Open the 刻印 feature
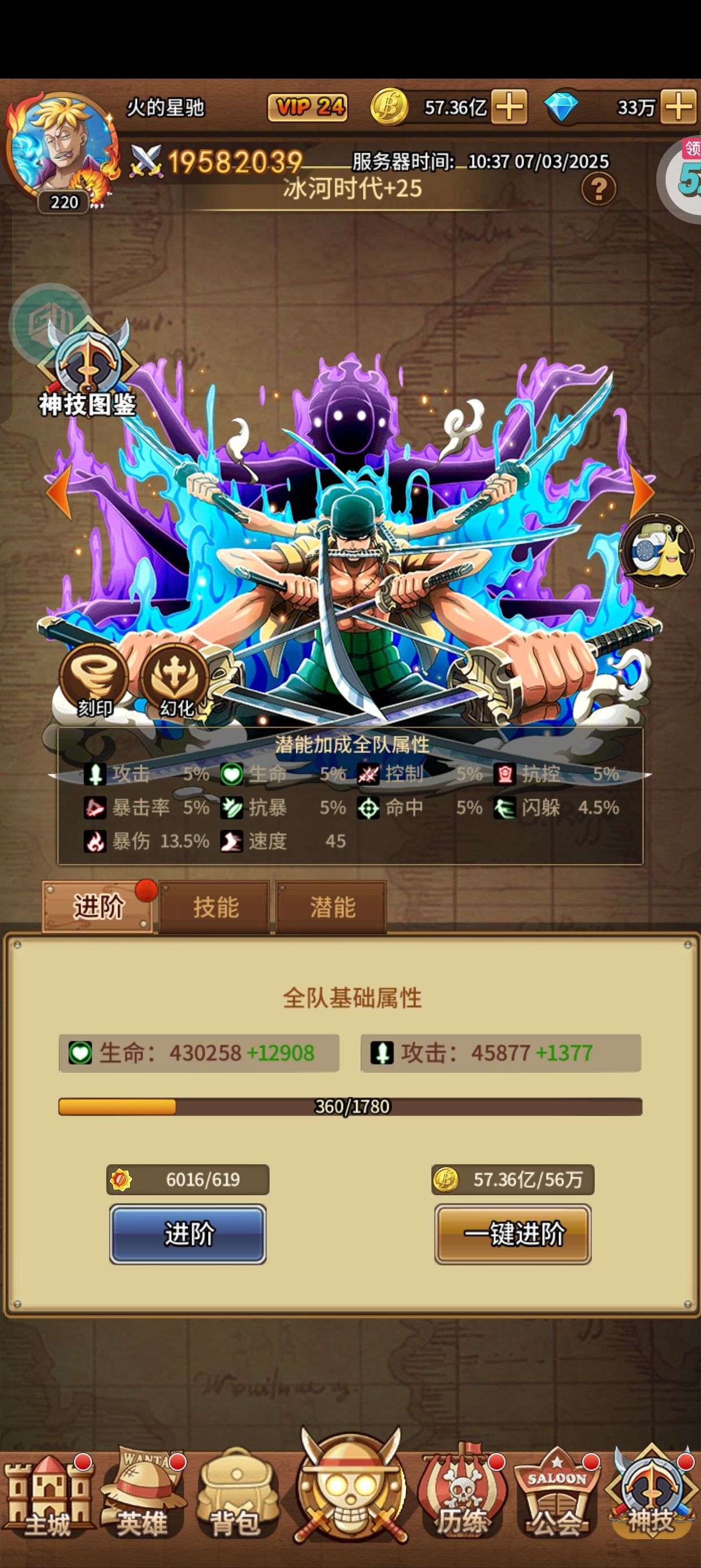 pos(94,680)
